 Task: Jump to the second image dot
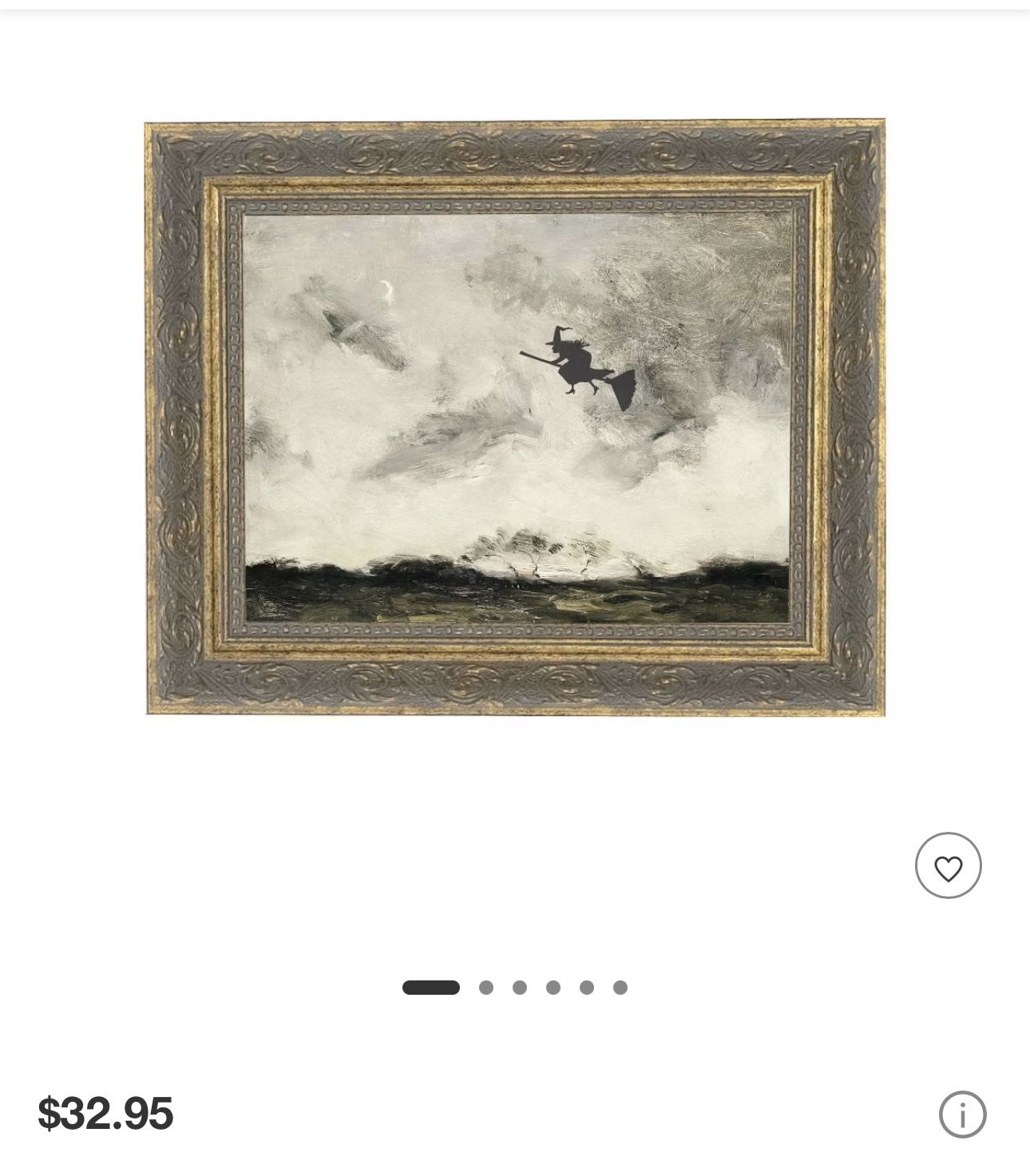(x=485, y=988)
